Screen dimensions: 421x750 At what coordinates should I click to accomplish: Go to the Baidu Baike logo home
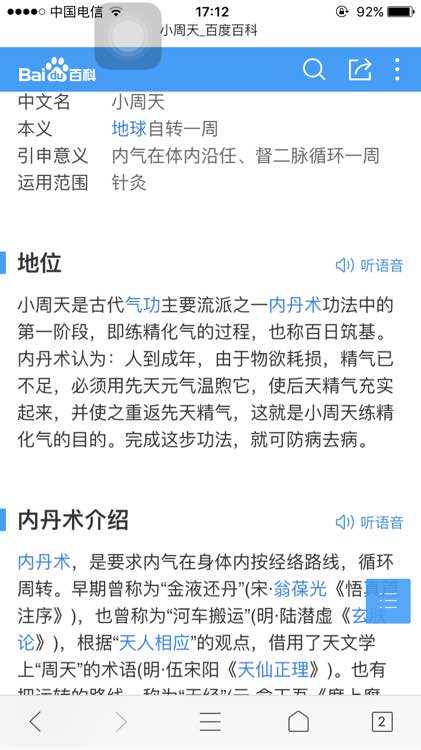pyautogui.click(x=57, y=70)
